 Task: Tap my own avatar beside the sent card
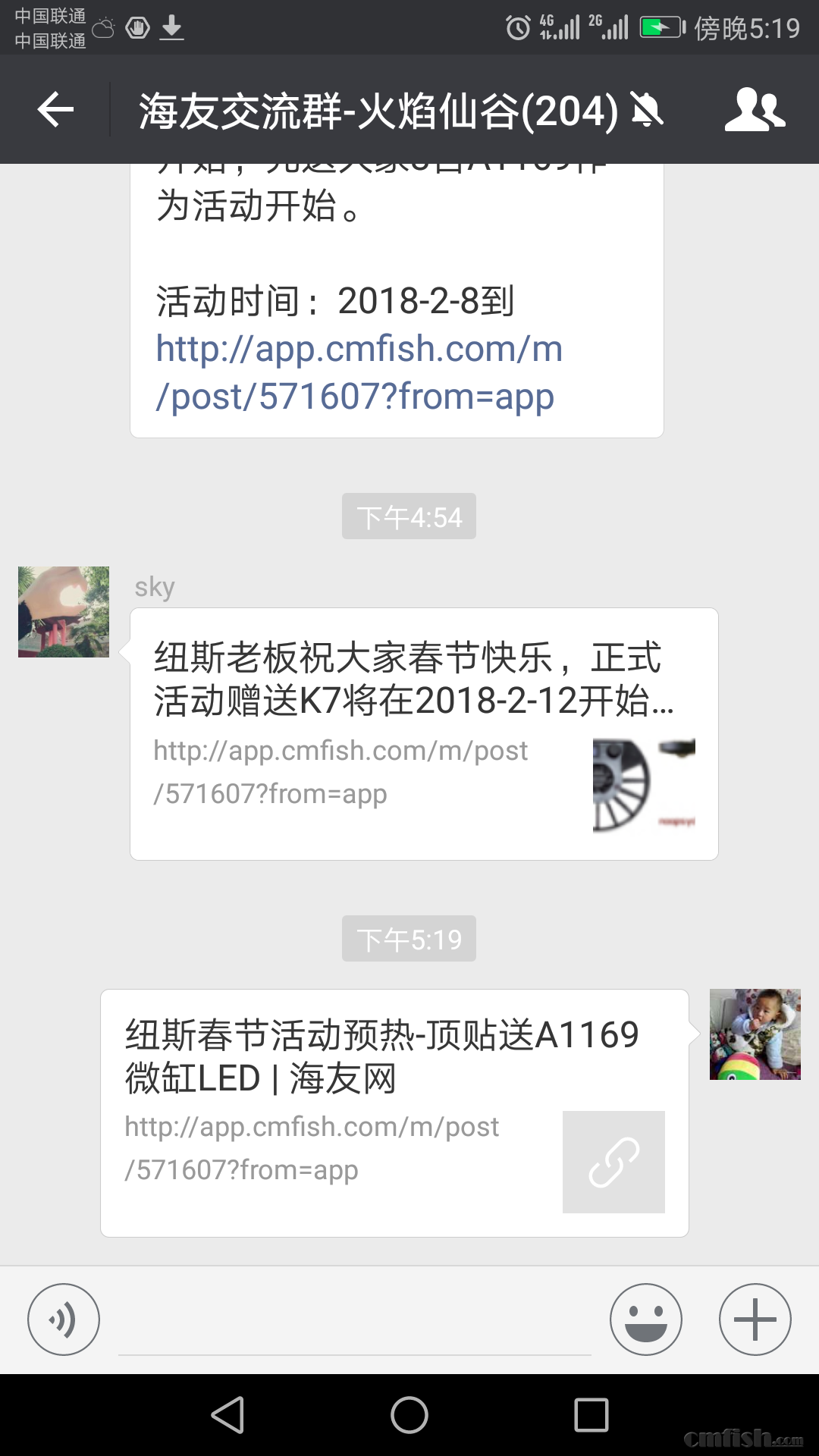tap(755, 1034)
